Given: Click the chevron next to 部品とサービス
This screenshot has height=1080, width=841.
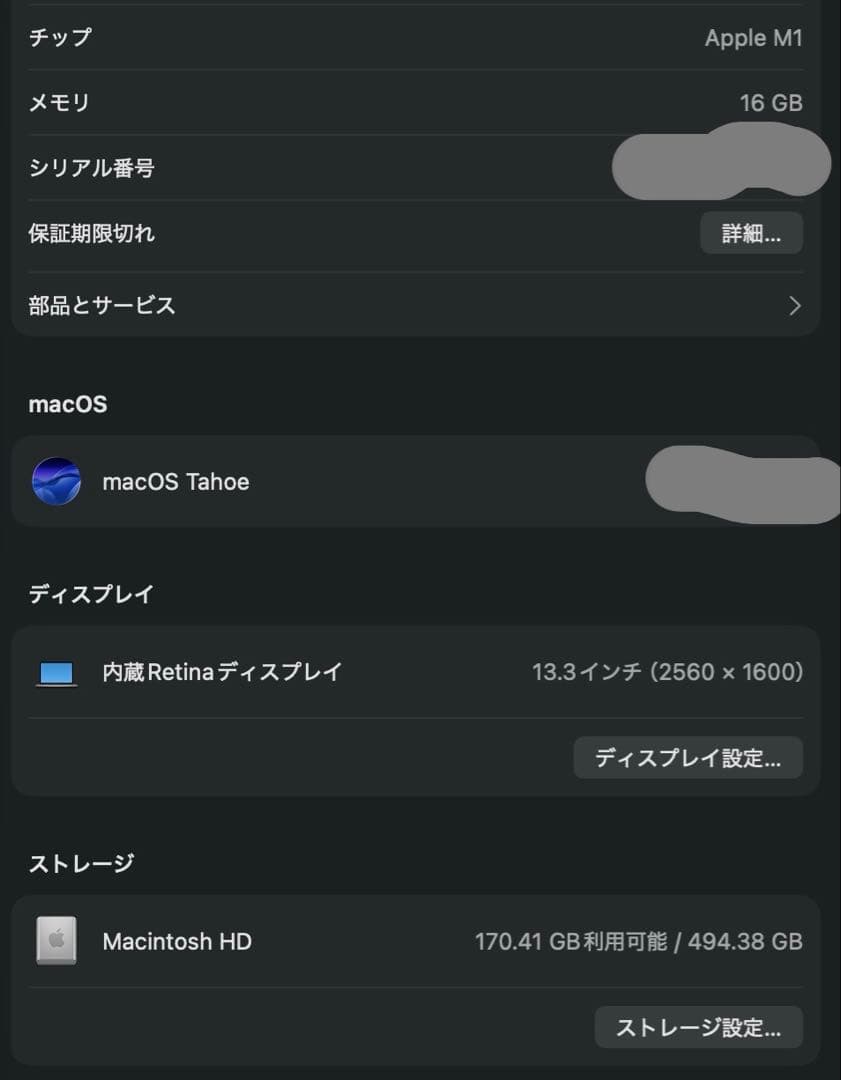Looking at the screenshot, I should point(794,305).
